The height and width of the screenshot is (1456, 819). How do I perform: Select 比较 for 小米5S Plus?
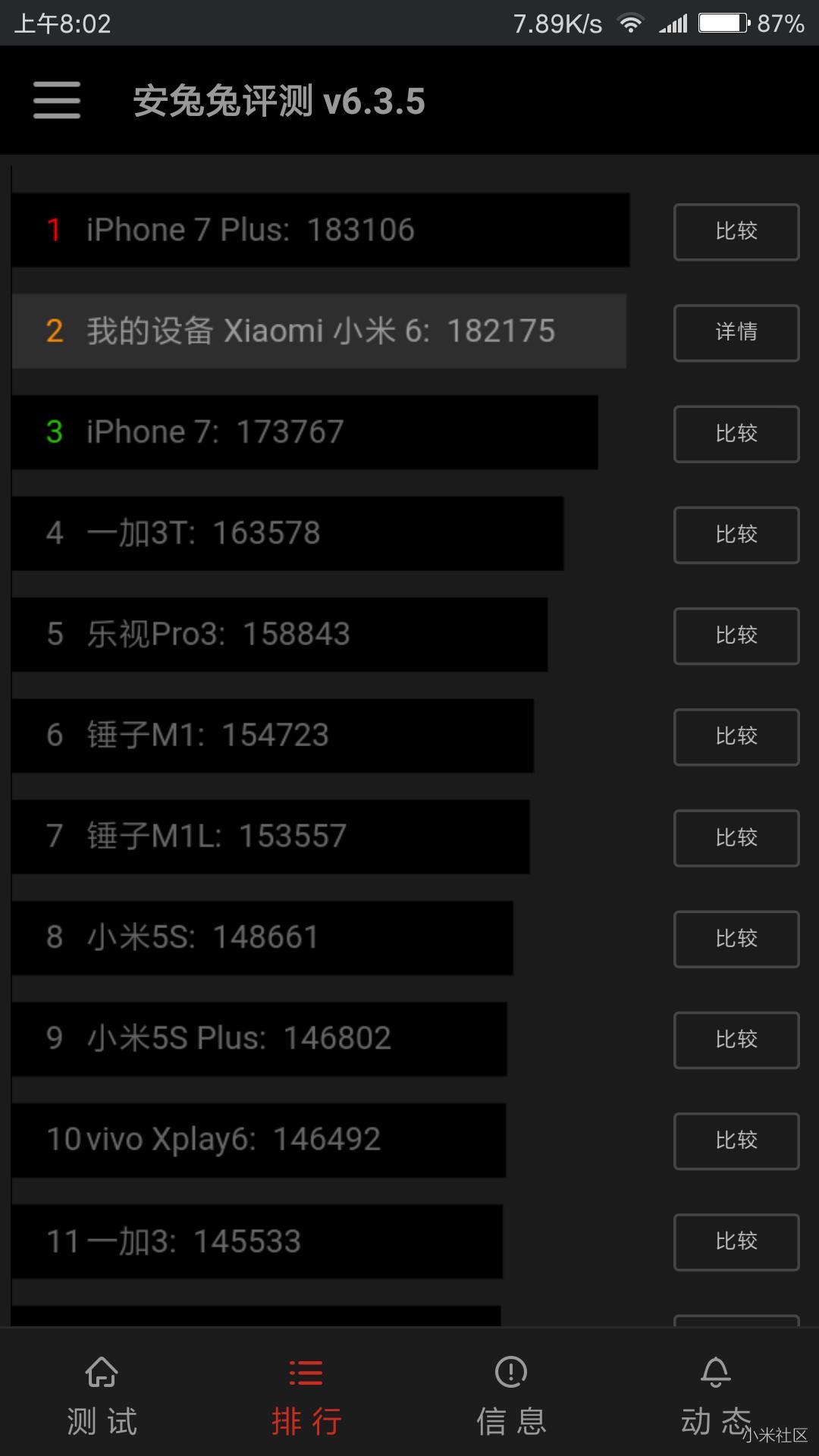point(736,1040)
